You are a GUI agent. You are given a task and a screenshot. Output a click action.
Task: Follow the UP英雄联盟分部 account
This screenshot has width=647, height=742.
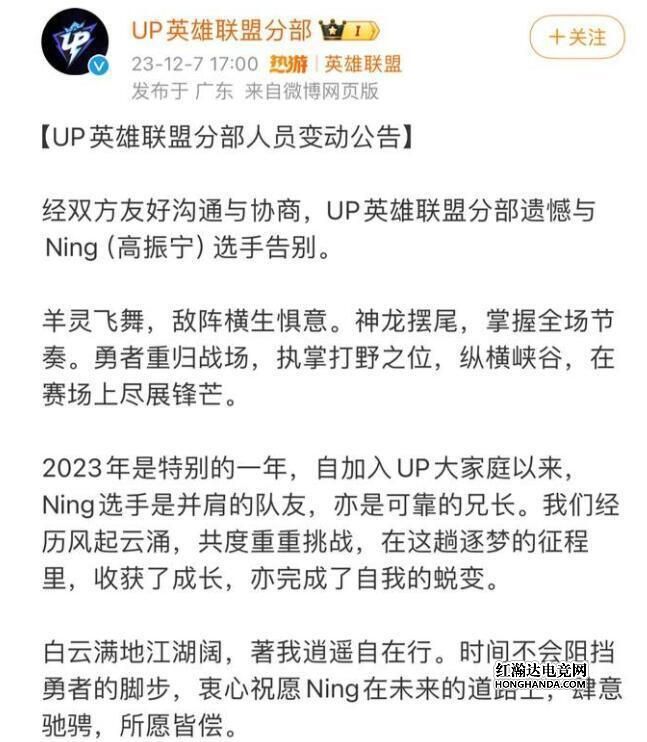pyautogui.click(x=577, y=37)
